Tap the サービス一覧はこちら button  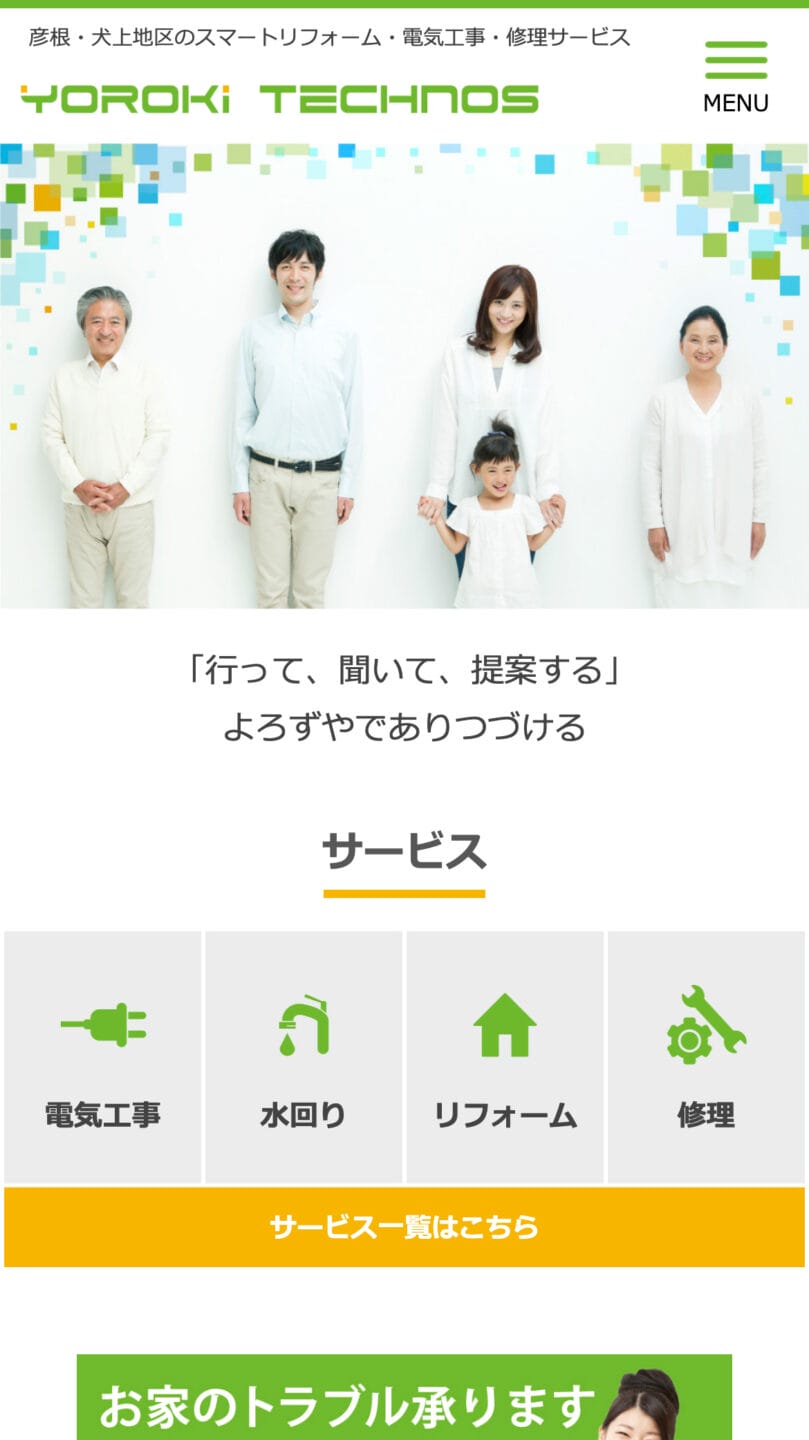pyautogui.click(x=404, y=1227)
